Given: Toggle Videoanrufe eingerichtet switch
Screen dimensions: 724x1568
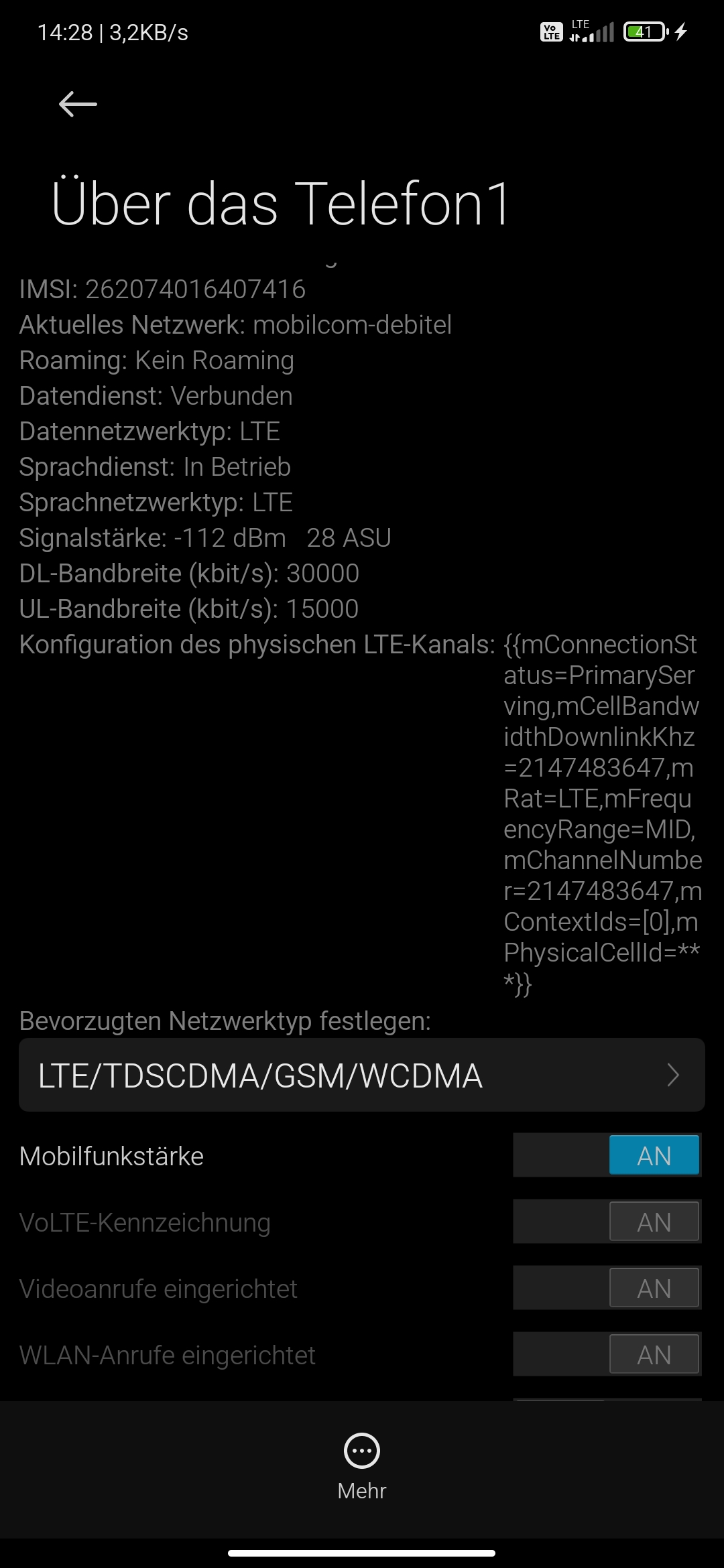Looking at the screenshot, I should click(x=607, y=1288).
